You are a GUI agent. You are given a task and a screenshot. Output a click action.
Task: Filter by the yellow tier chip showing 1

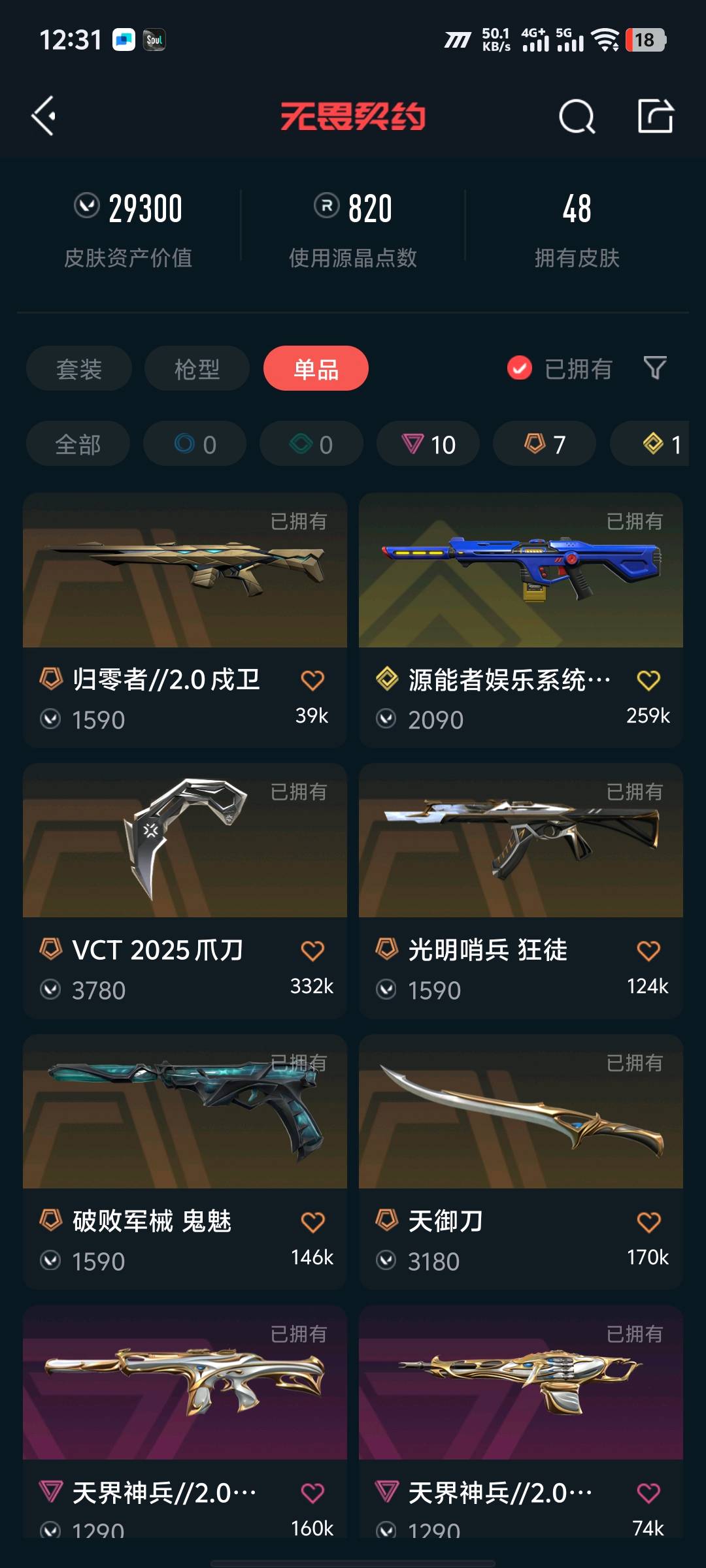(x=660, y=444)
